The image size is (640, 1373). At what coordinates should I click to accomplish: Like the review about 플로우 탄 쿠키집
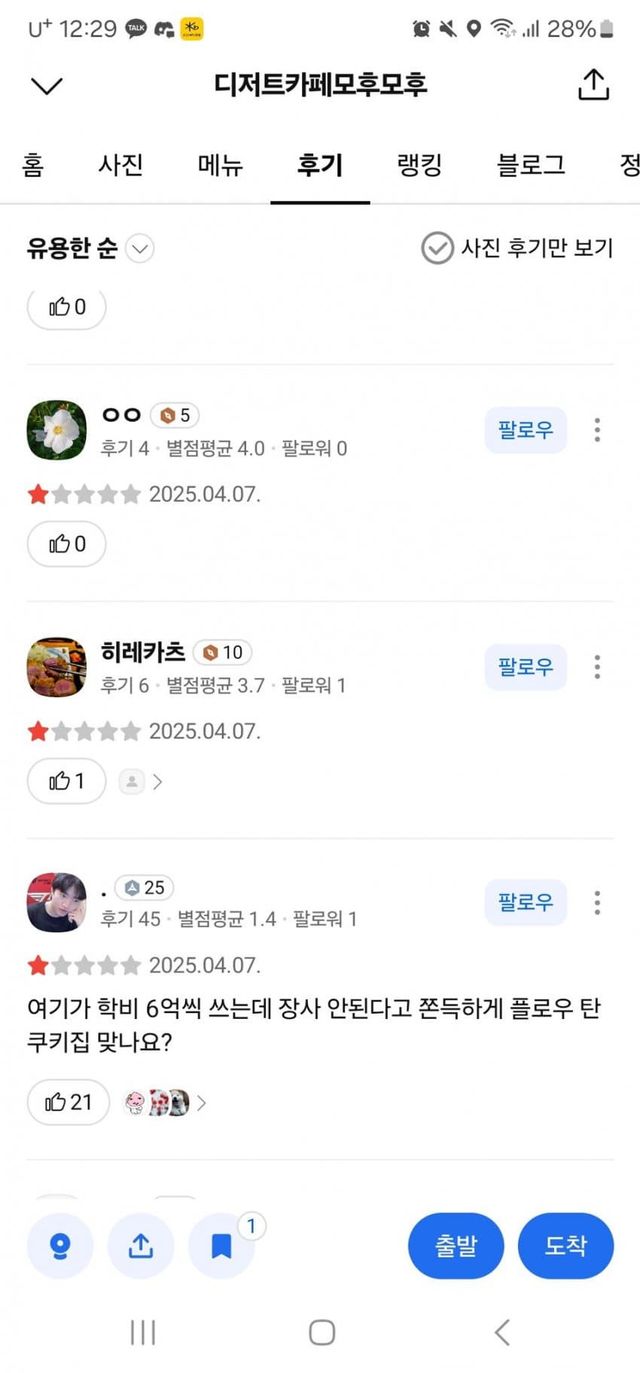click(68, 1102)
